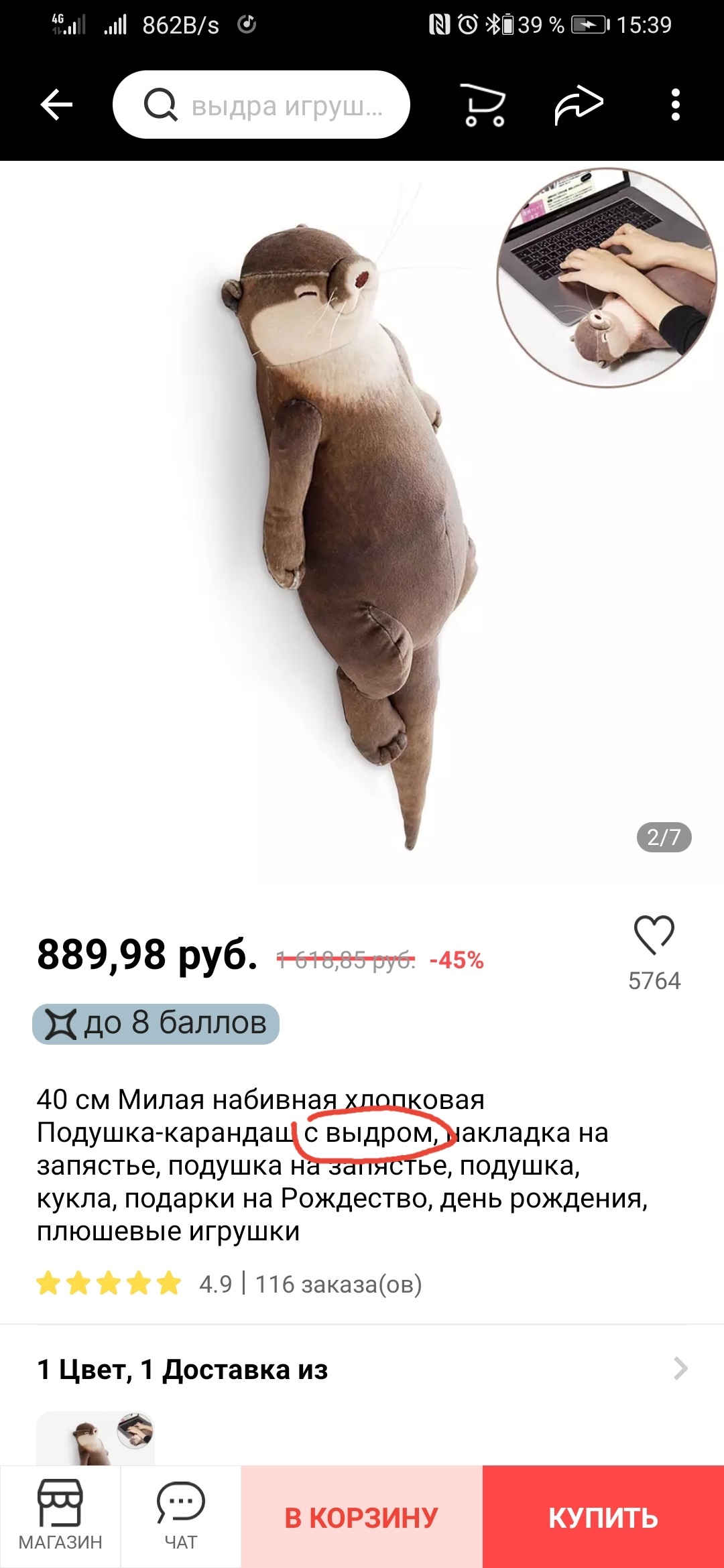Share this product
This screenshot has height=1568, width=724.
(x=579, y=105)
